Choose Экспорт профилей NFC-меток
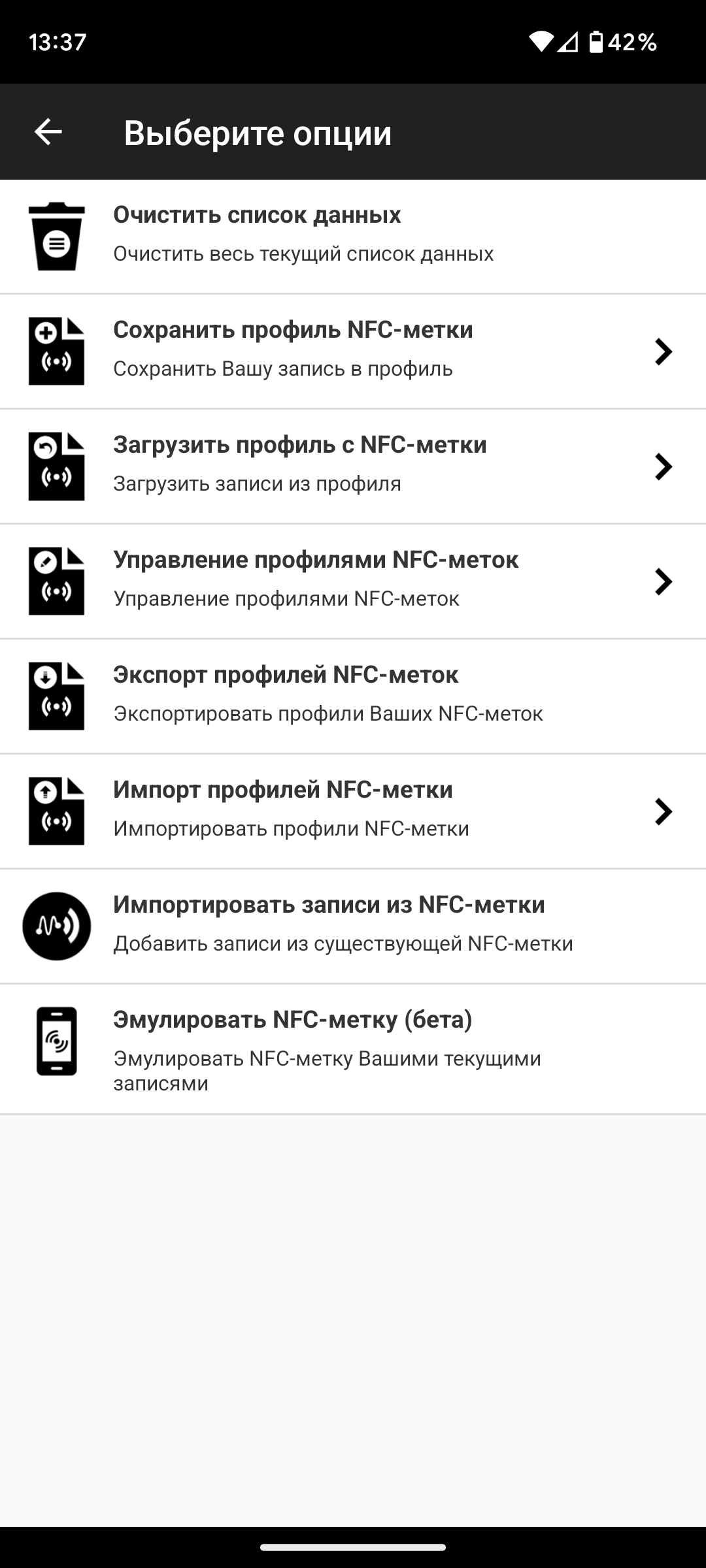 click(x=353, y=696)
